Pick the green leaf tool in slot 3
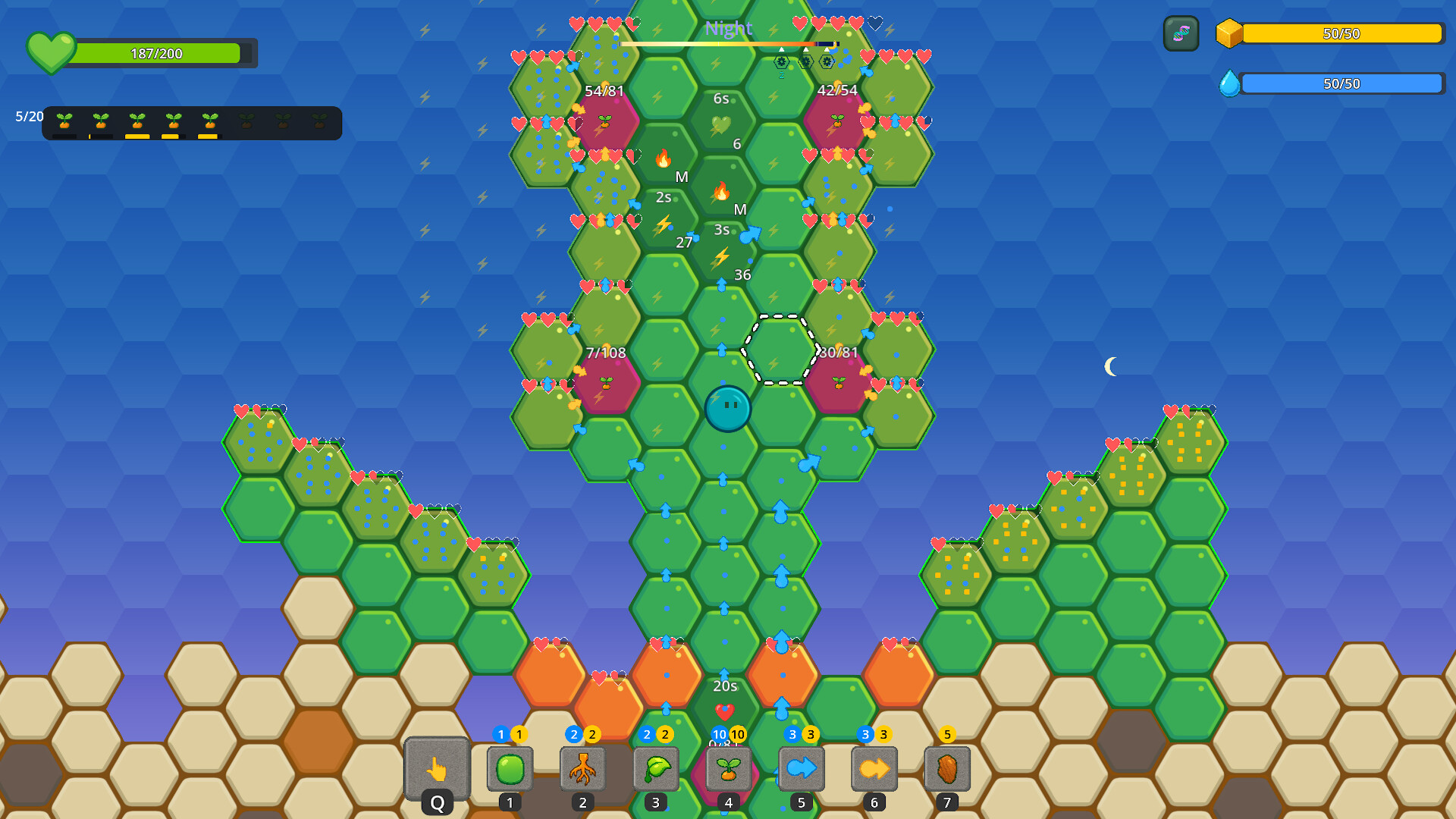 655,769
